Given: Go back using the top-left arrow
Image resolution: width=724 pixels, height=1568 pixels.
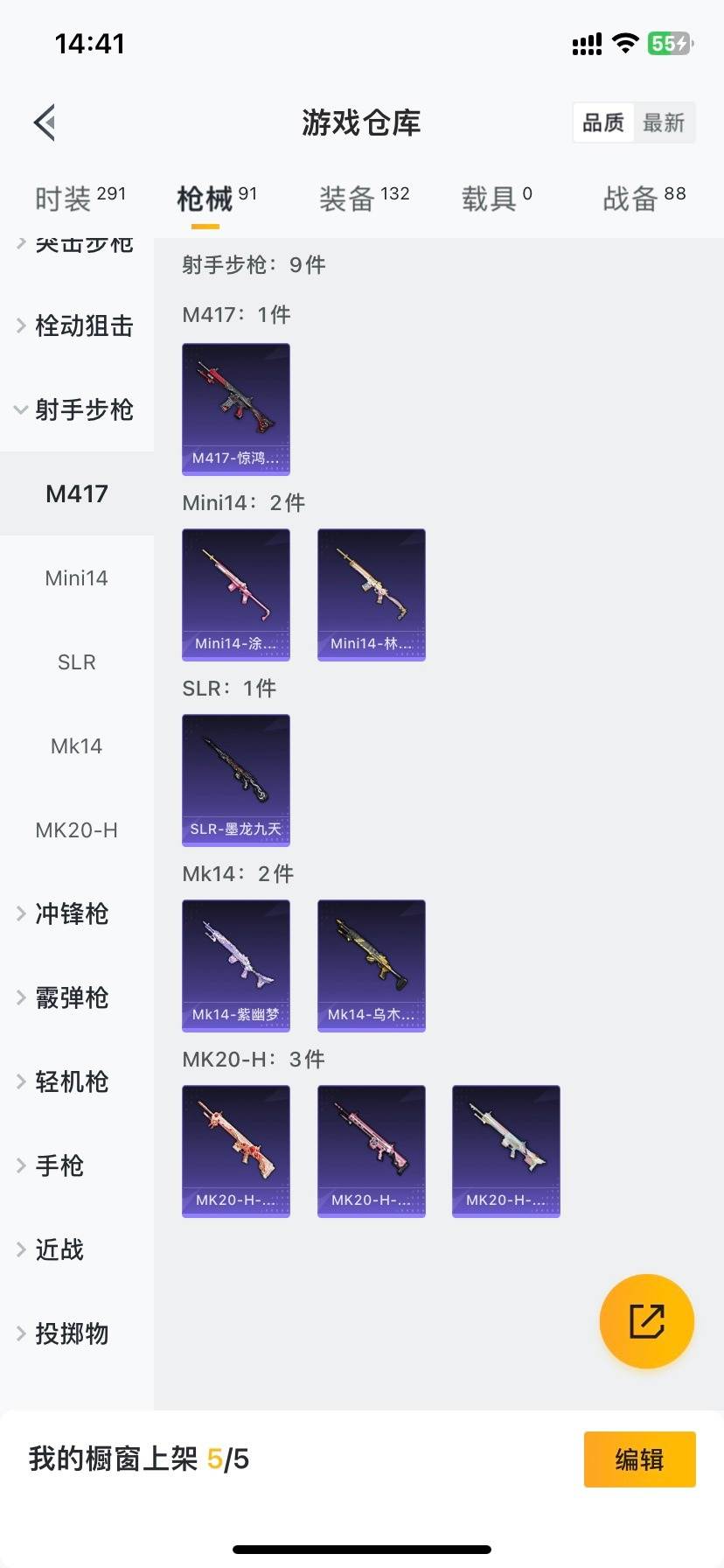Looking at the screenshot, I should [45, 122].
